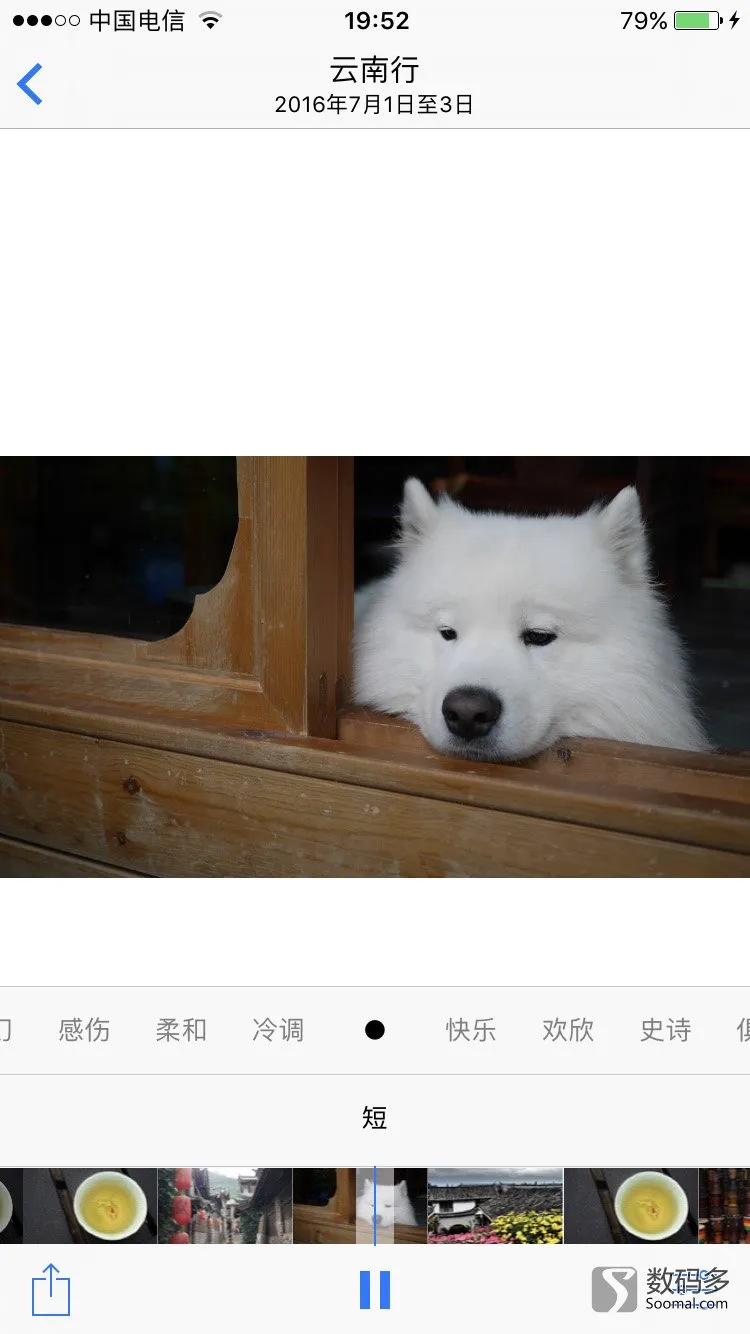Select the 欢欣 mood

coord(568,1030)
